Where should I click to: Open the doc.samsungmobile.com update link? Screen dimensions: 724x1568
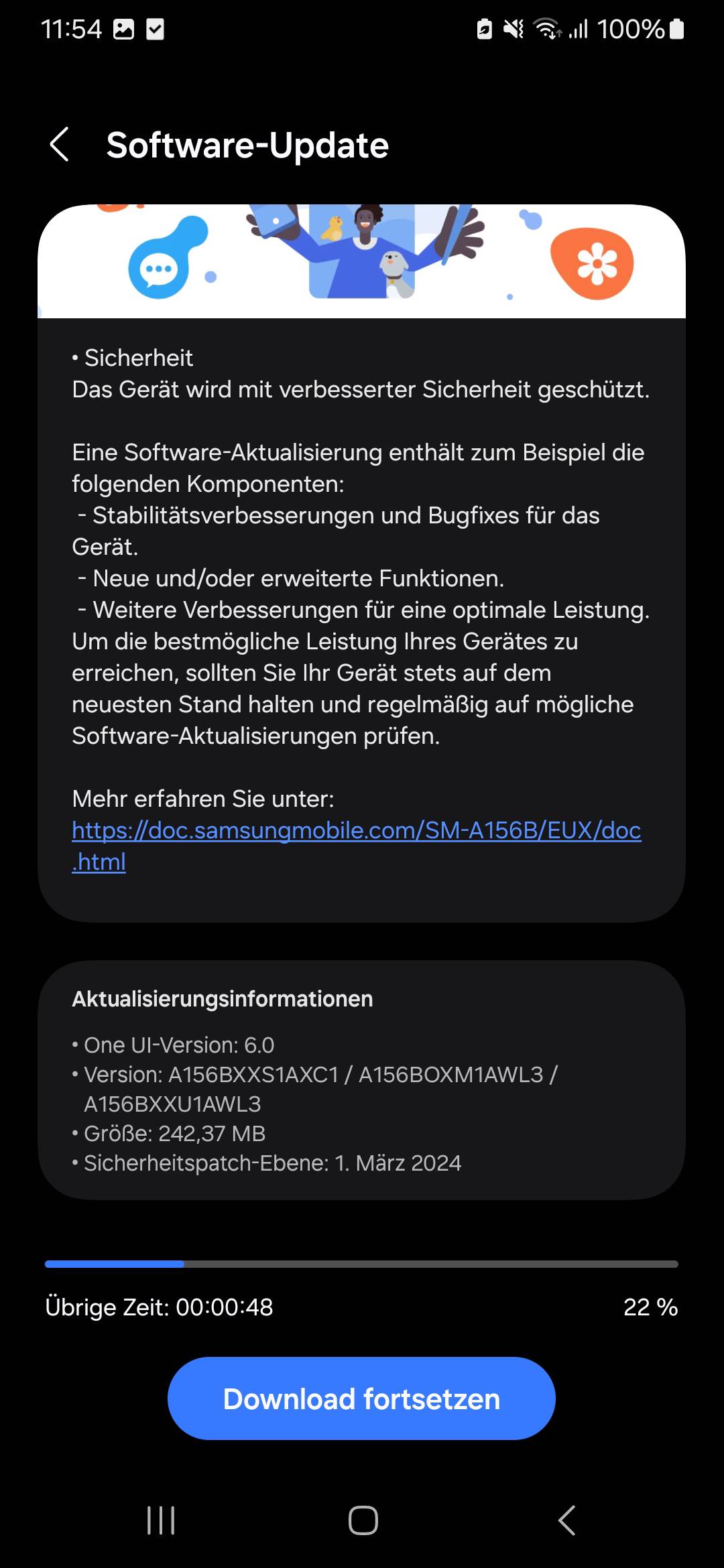357,830
